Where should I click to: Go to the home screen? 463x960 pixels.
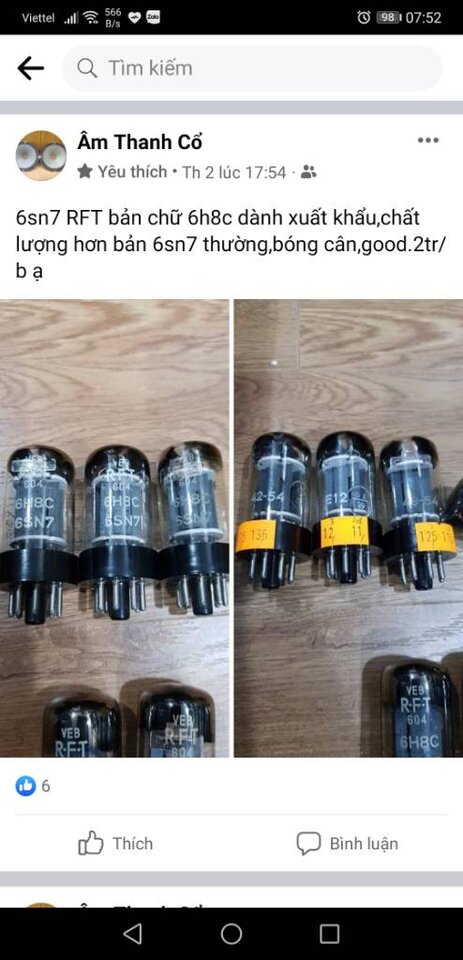(x=232, y=934)
